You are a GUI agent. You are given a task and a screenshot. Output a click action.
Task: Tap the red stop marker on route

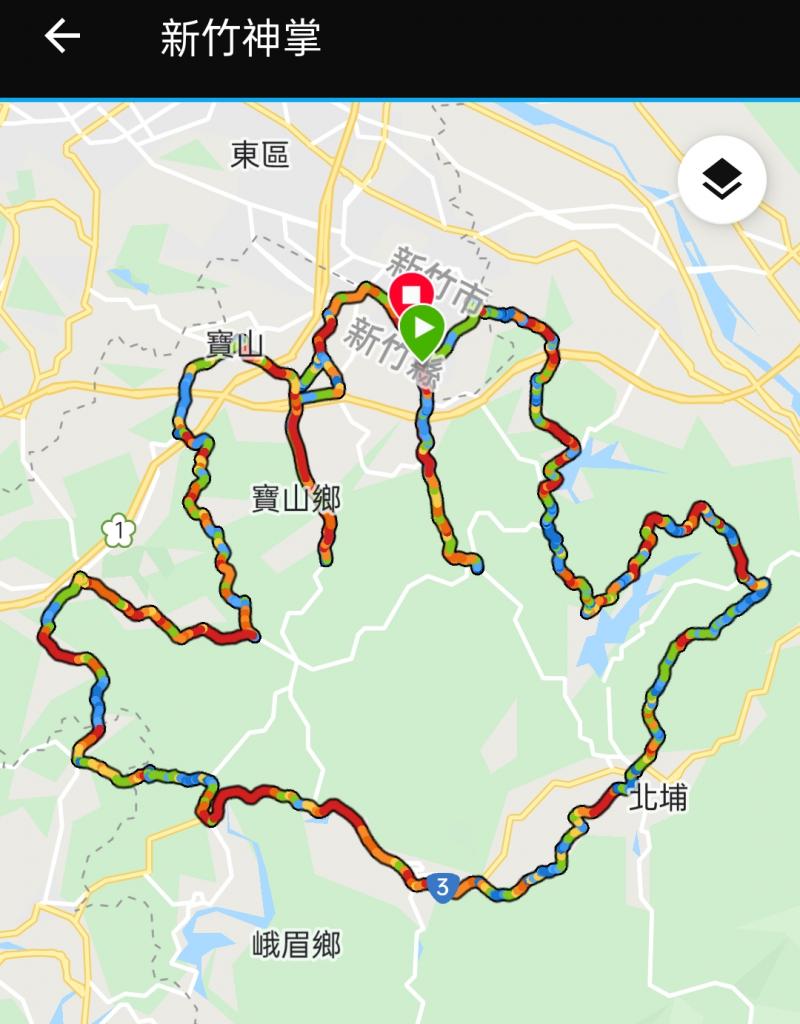[x=409, y=294]
